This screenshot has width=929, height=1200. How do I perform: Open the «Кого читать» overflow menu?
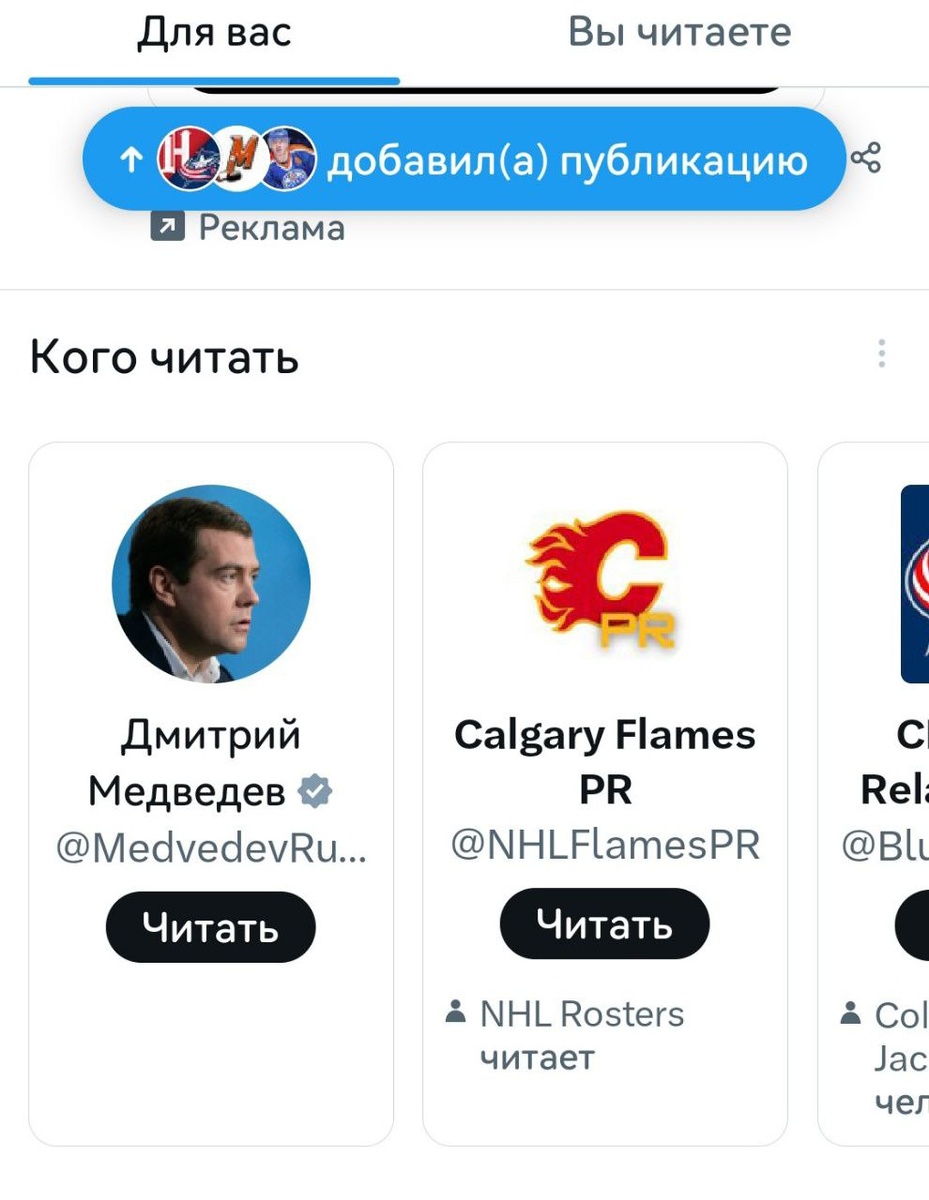click(881, 354)
